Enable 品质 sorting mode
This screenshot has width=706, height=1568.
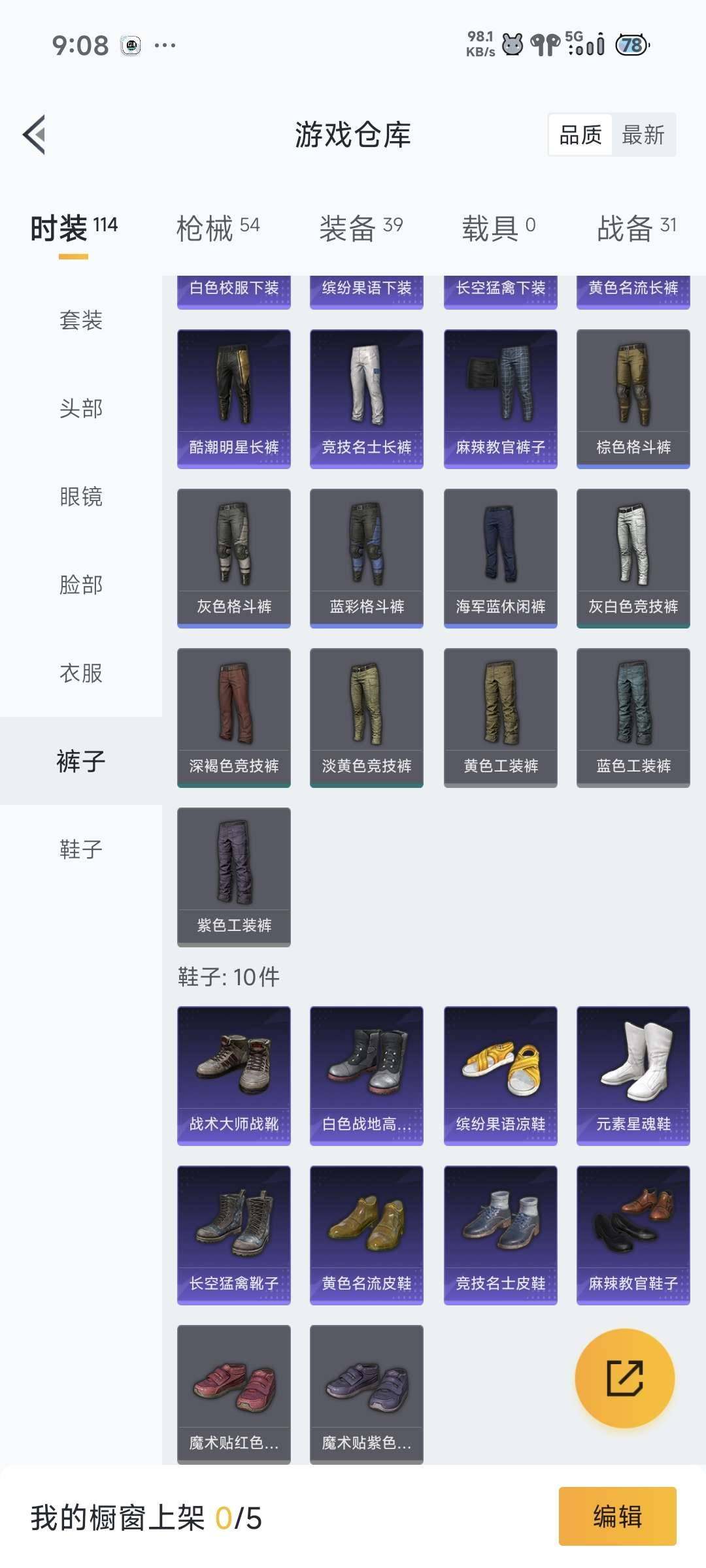[x=580, y=135]
